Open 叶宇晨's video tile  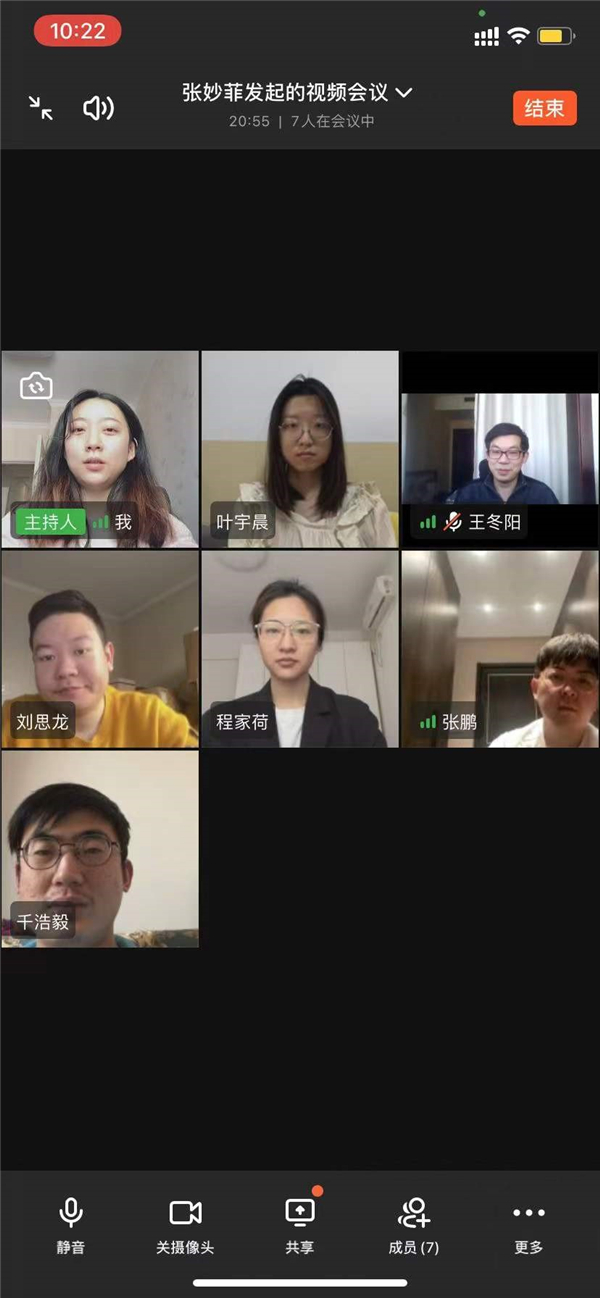coord(300,449)
